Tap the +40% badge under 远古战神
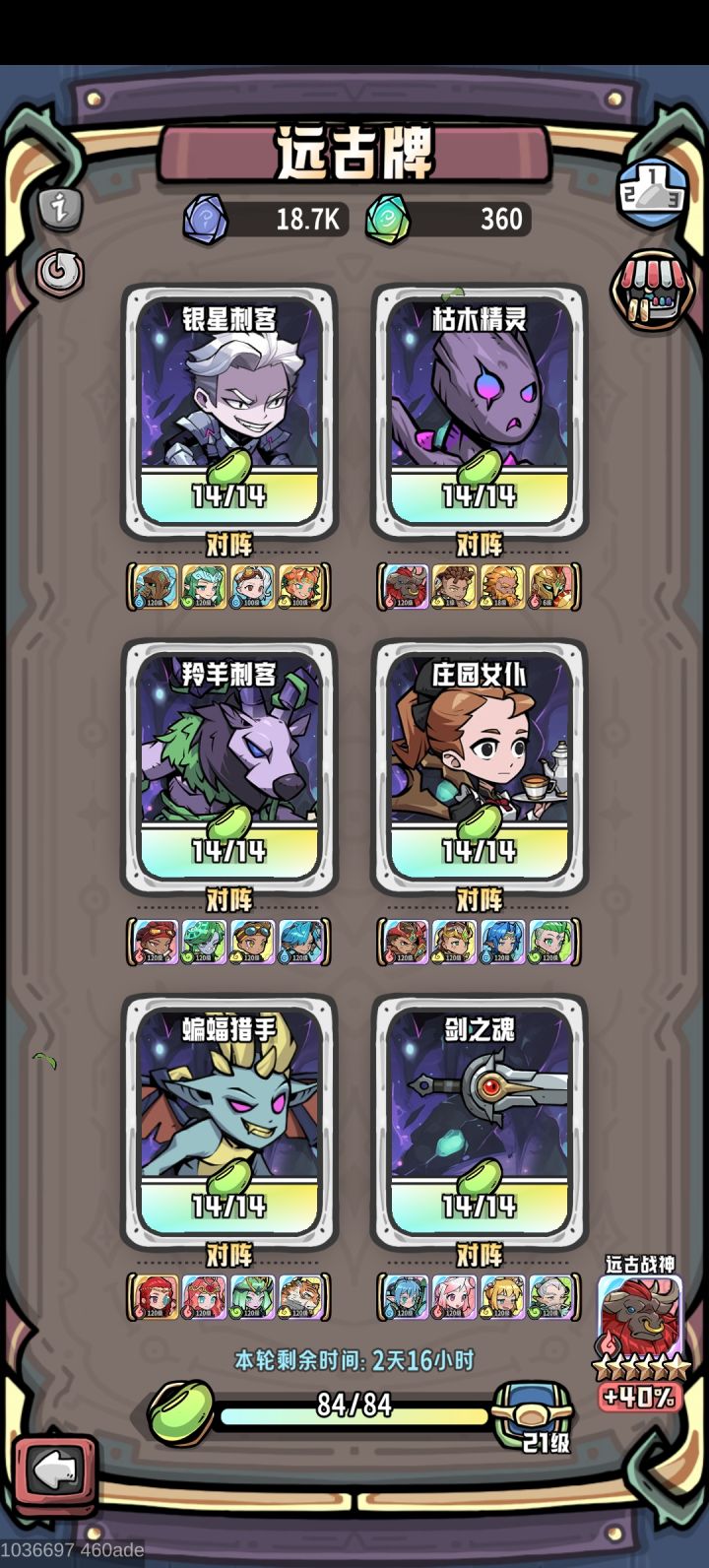This screenshot has height=1568, width=709. pyautogui.click(x=641, y=1395)
